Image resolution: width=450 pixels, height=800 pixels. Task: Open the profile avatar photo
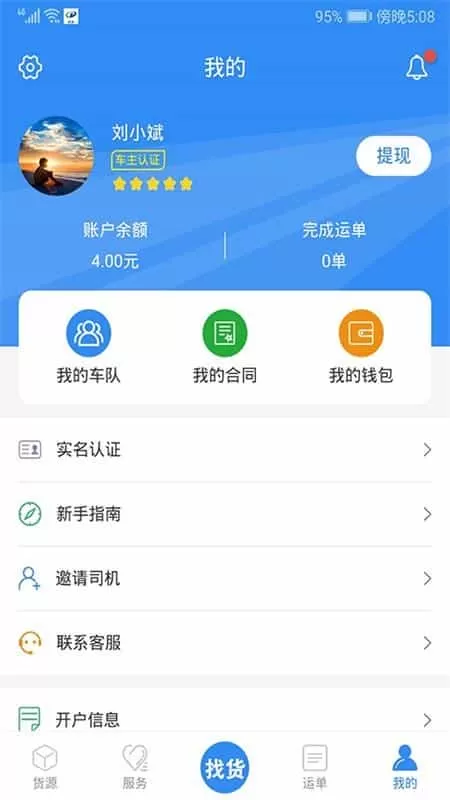(56, 156)
